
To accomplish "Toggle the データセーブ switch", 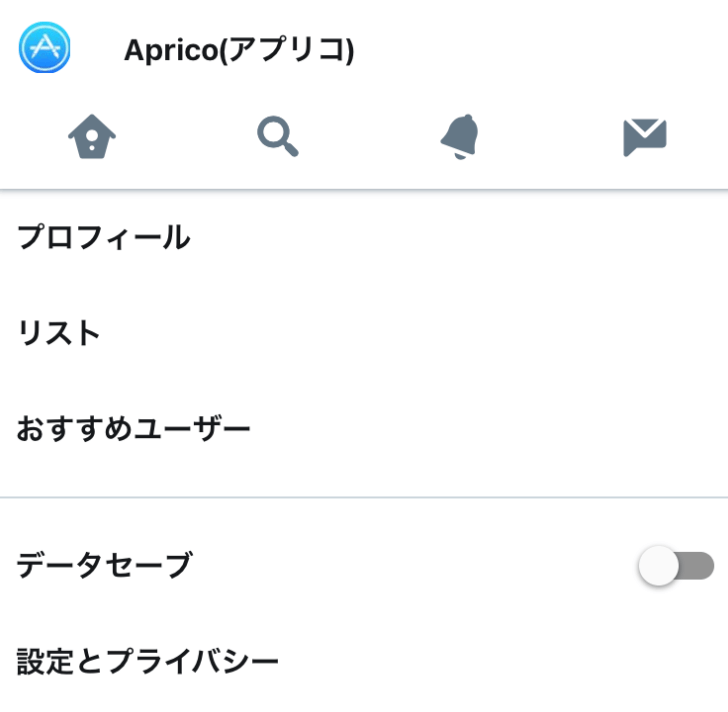I will pos(677,566).
